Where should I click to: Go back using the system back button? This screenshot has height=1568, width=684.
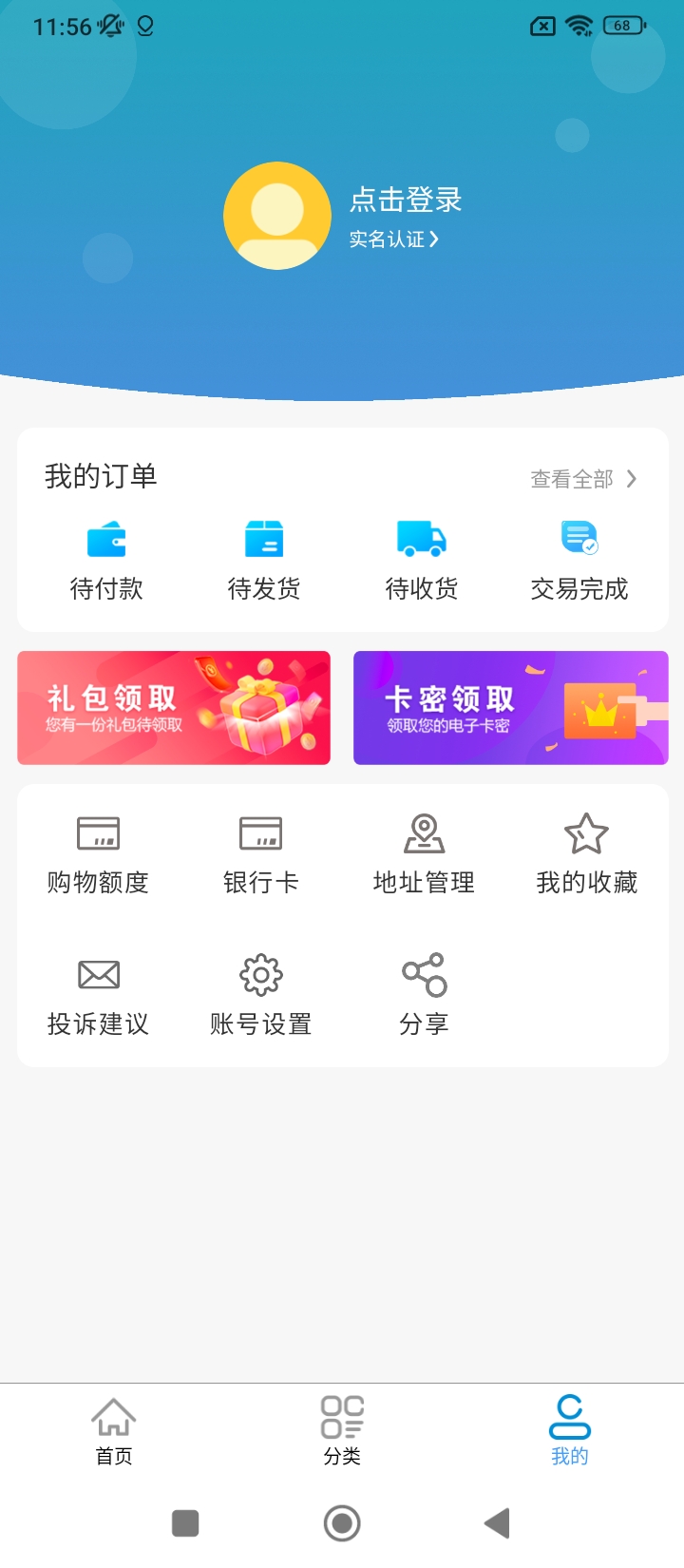coord(497,1523)
